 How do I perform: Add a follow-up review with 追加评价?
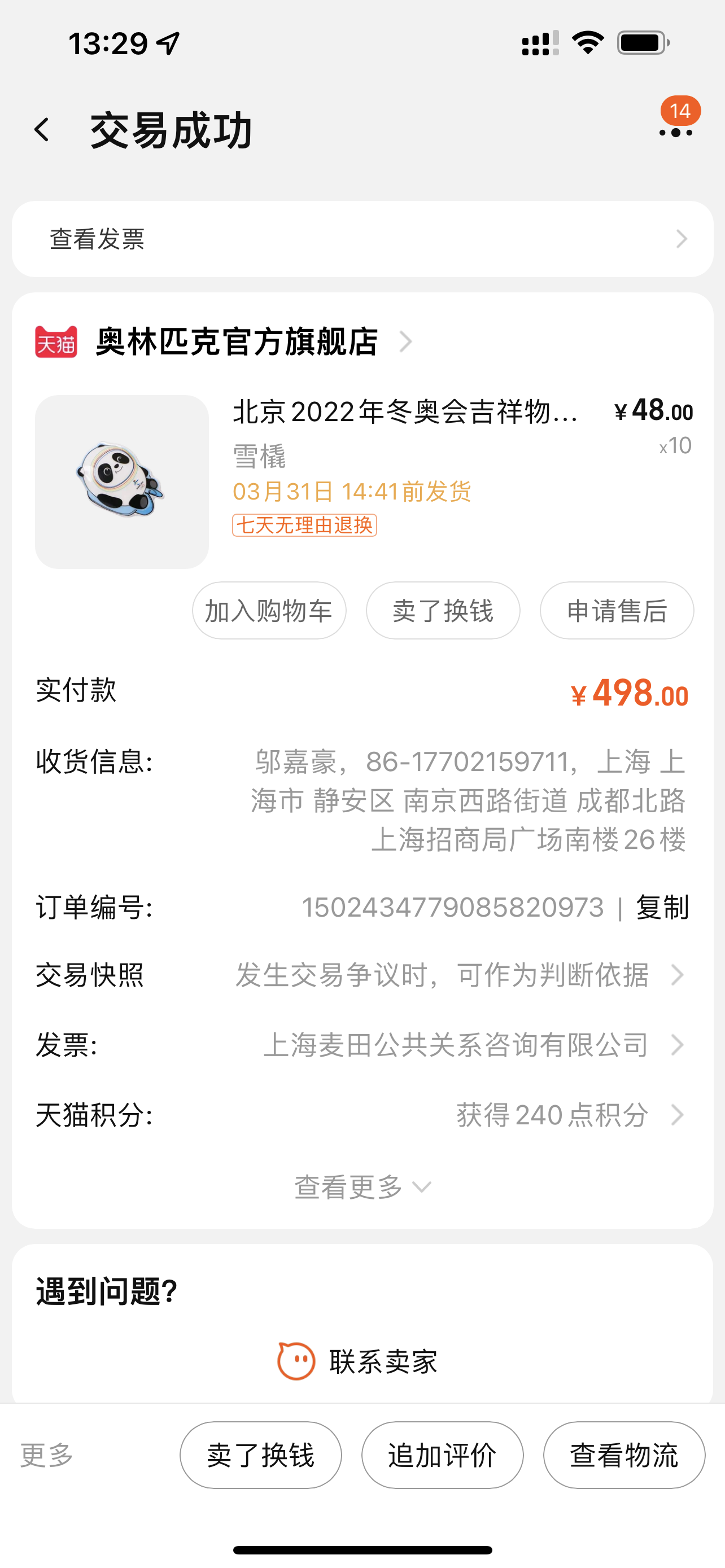click(x=442, y=1455)
